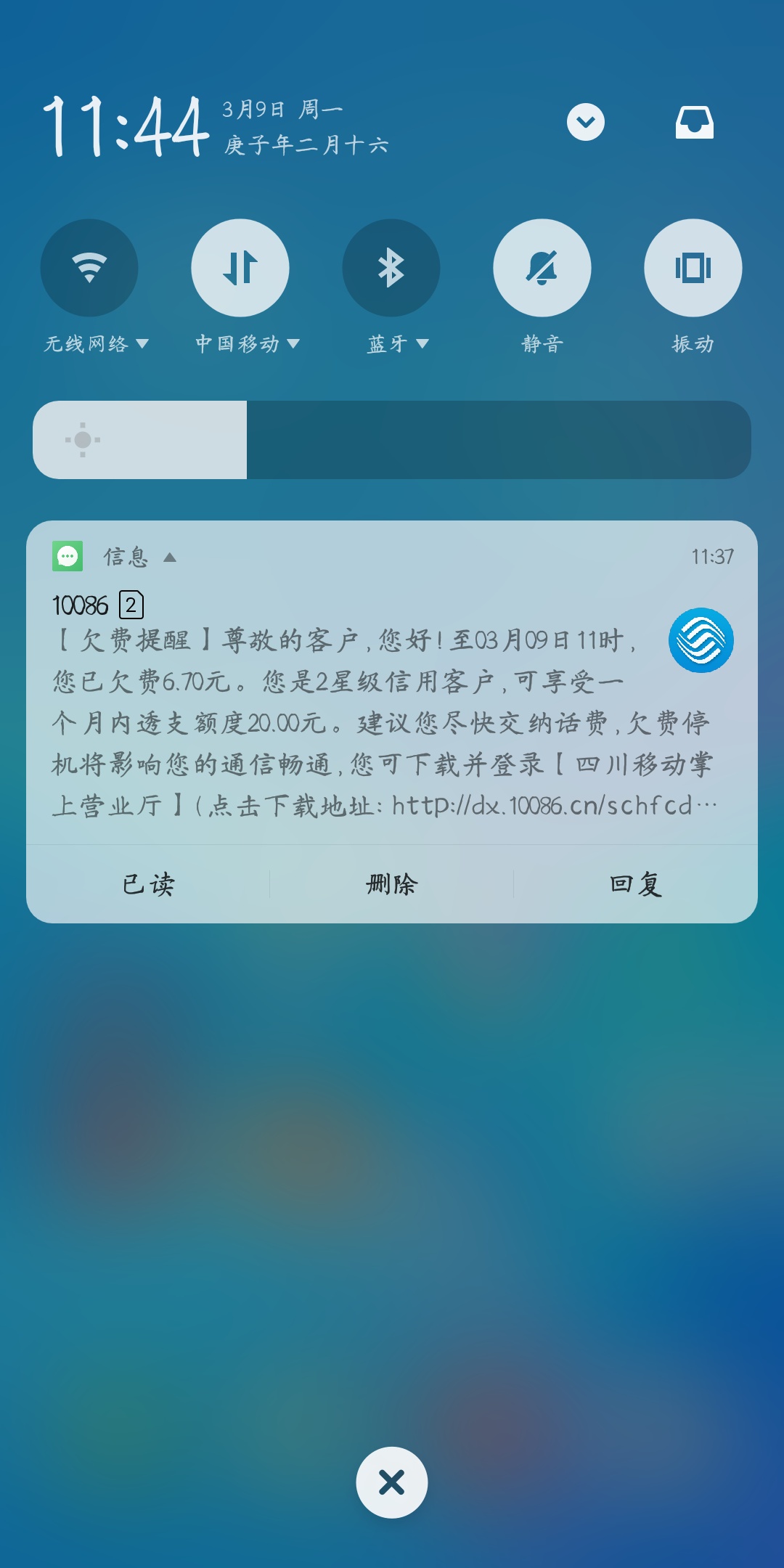Expand full quick settings via top chevron
Screen dimensions: 784x1568
(587, 122)
